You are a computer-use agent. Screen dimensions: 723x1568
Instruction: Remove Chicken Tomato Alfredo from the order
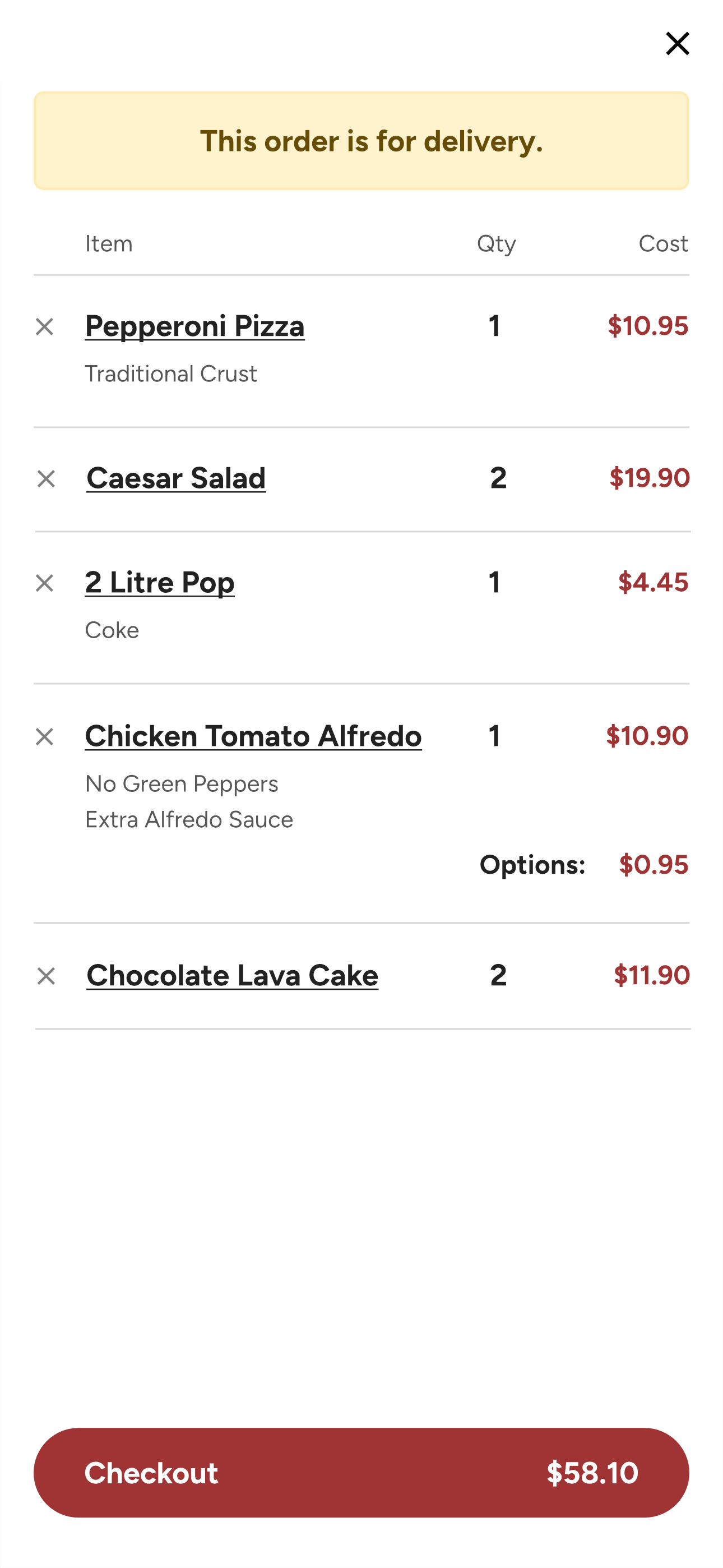44,736
